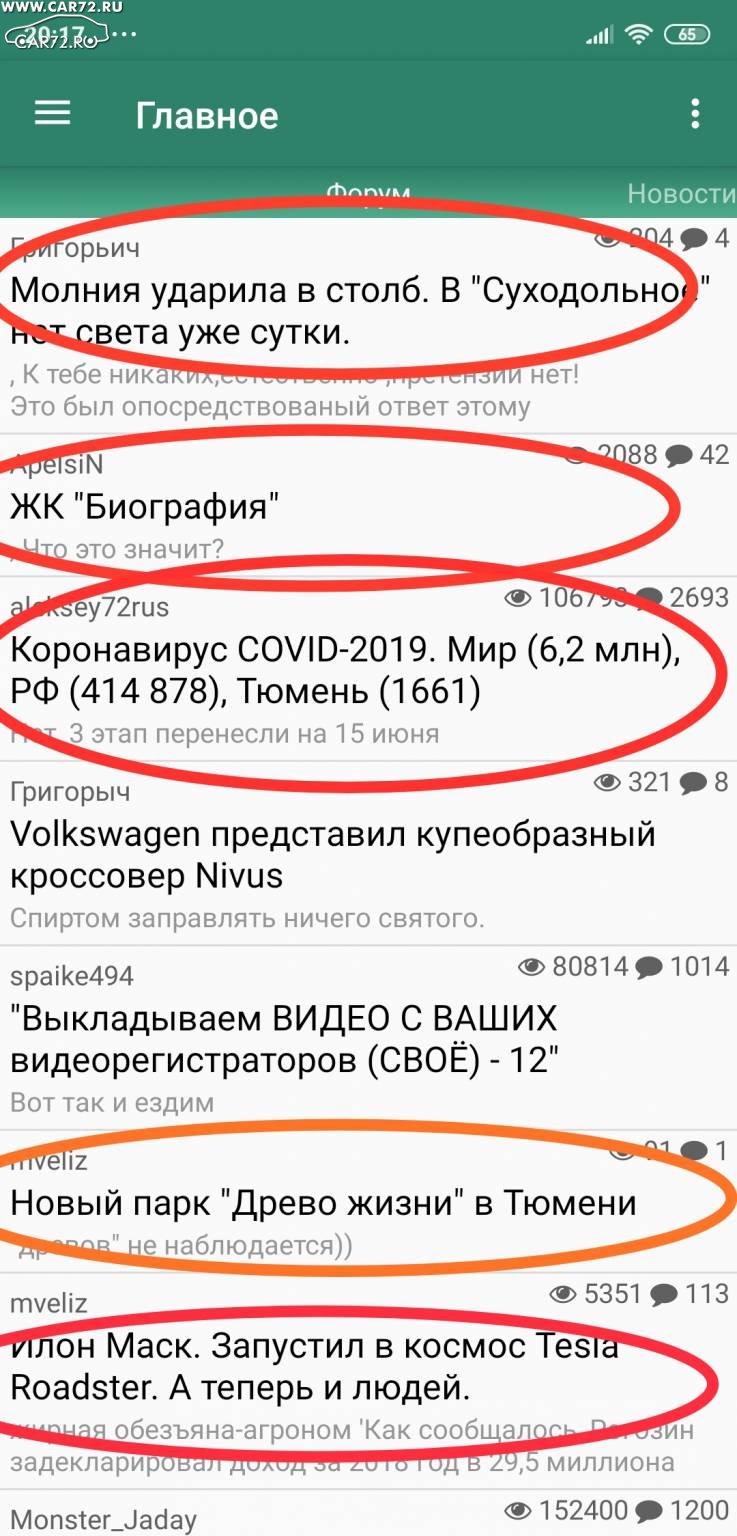
Task: Select the Форум tab
Action: [368, 193]
